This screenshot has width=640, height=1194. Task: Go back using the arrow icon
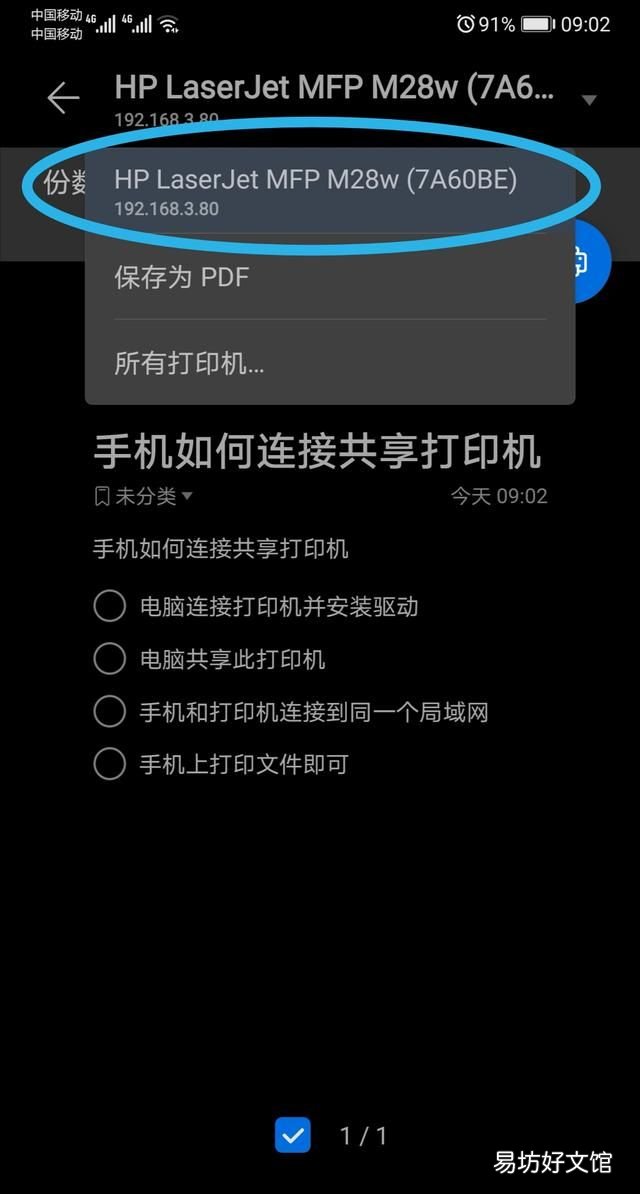[63, 98]
